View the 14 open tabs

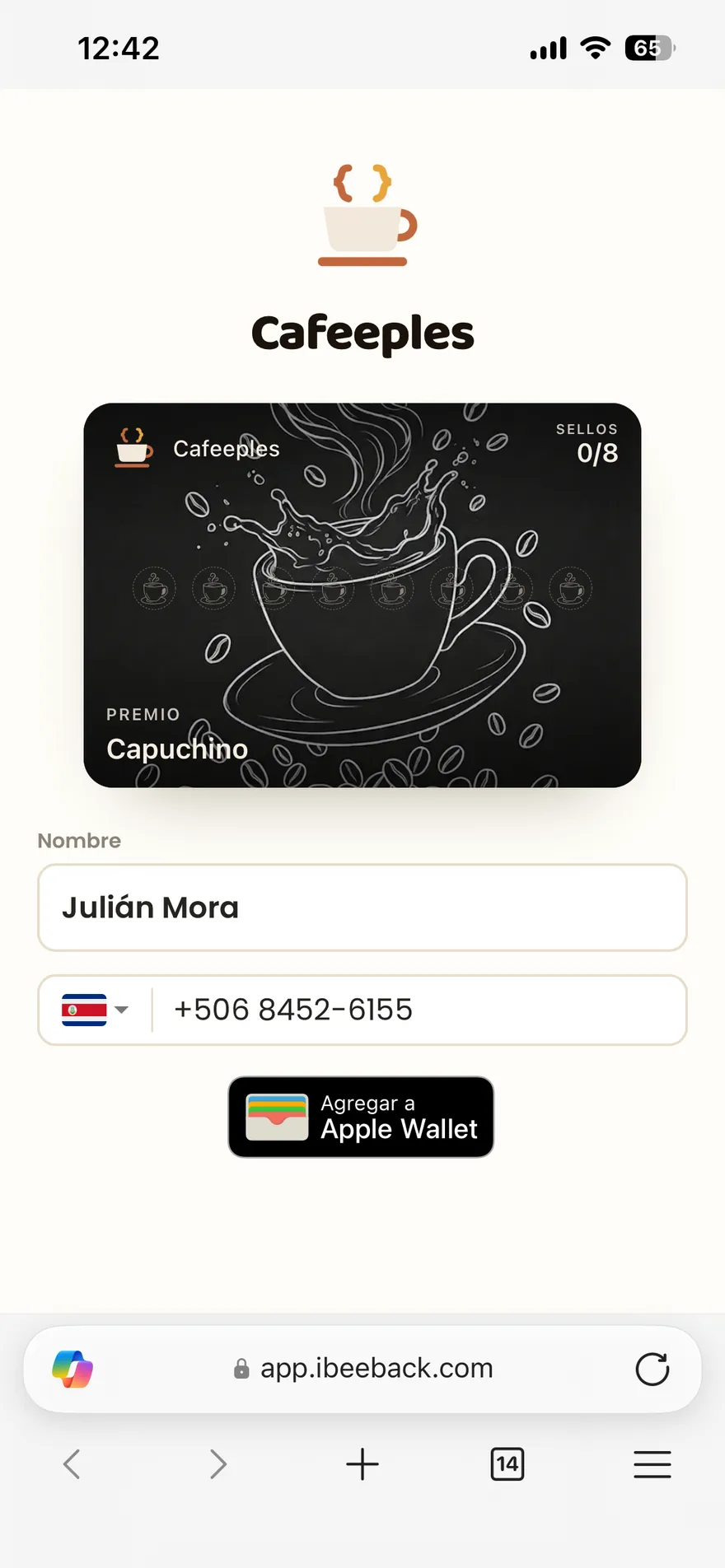pyautogui.click(x=507, y=1464)
